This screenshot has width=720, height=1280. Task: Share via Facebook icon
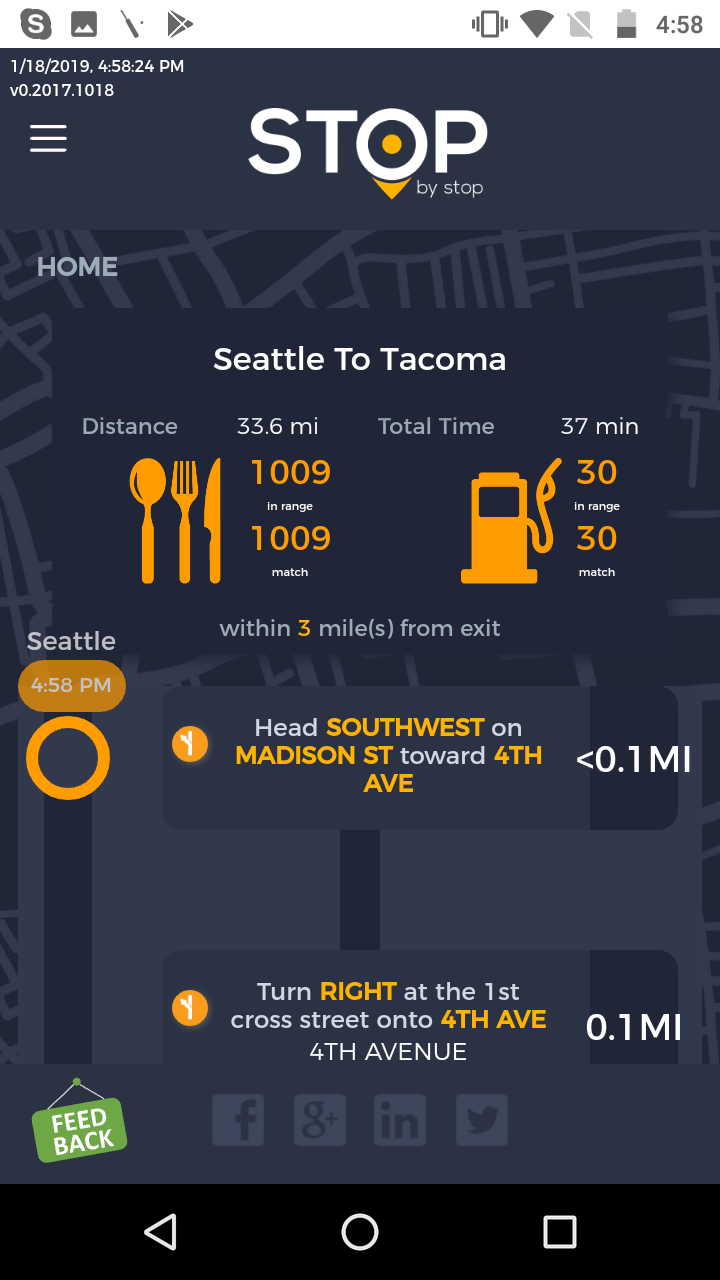pos(238,1120)
